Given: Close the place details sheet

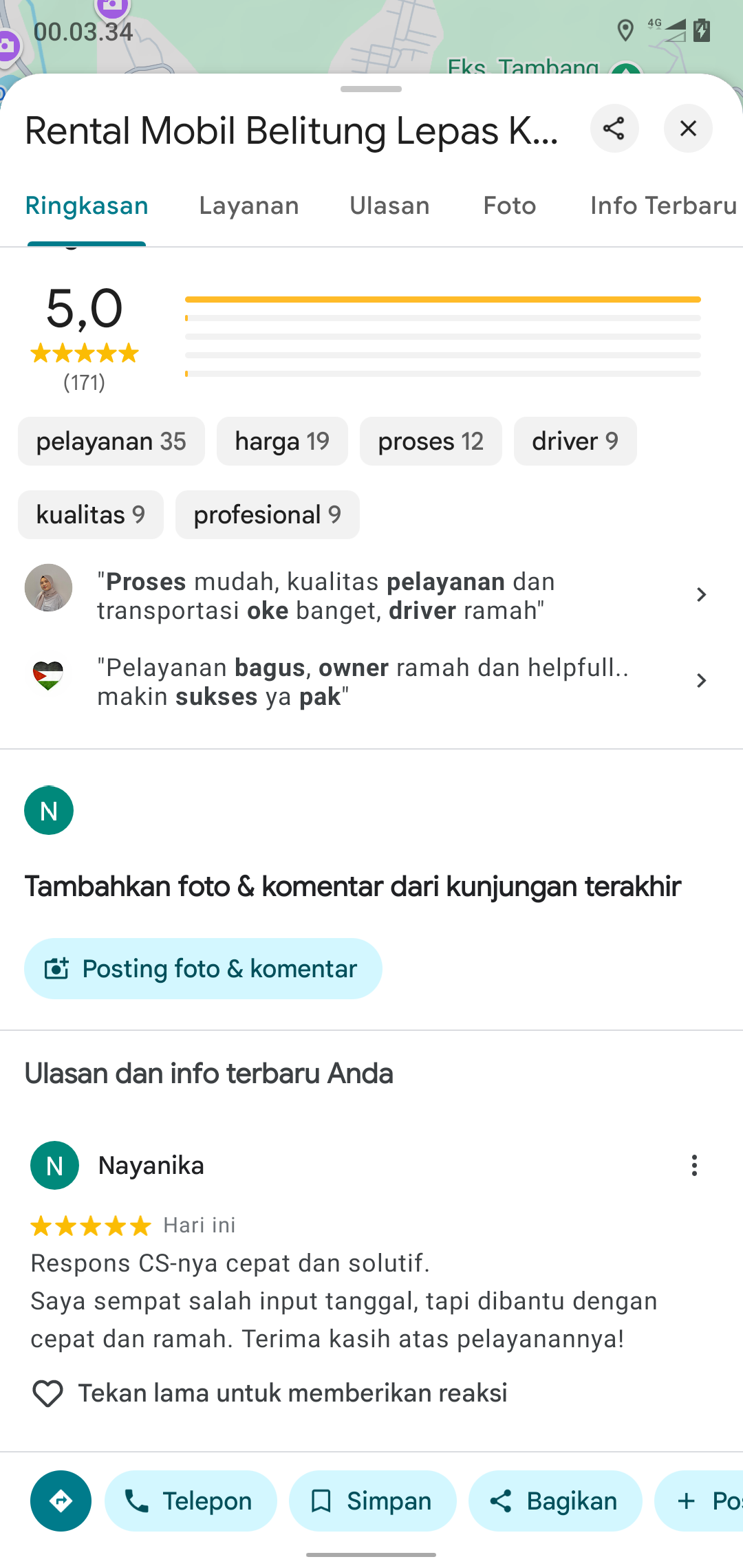Looking at the screenshot, I should coord(688,129).
